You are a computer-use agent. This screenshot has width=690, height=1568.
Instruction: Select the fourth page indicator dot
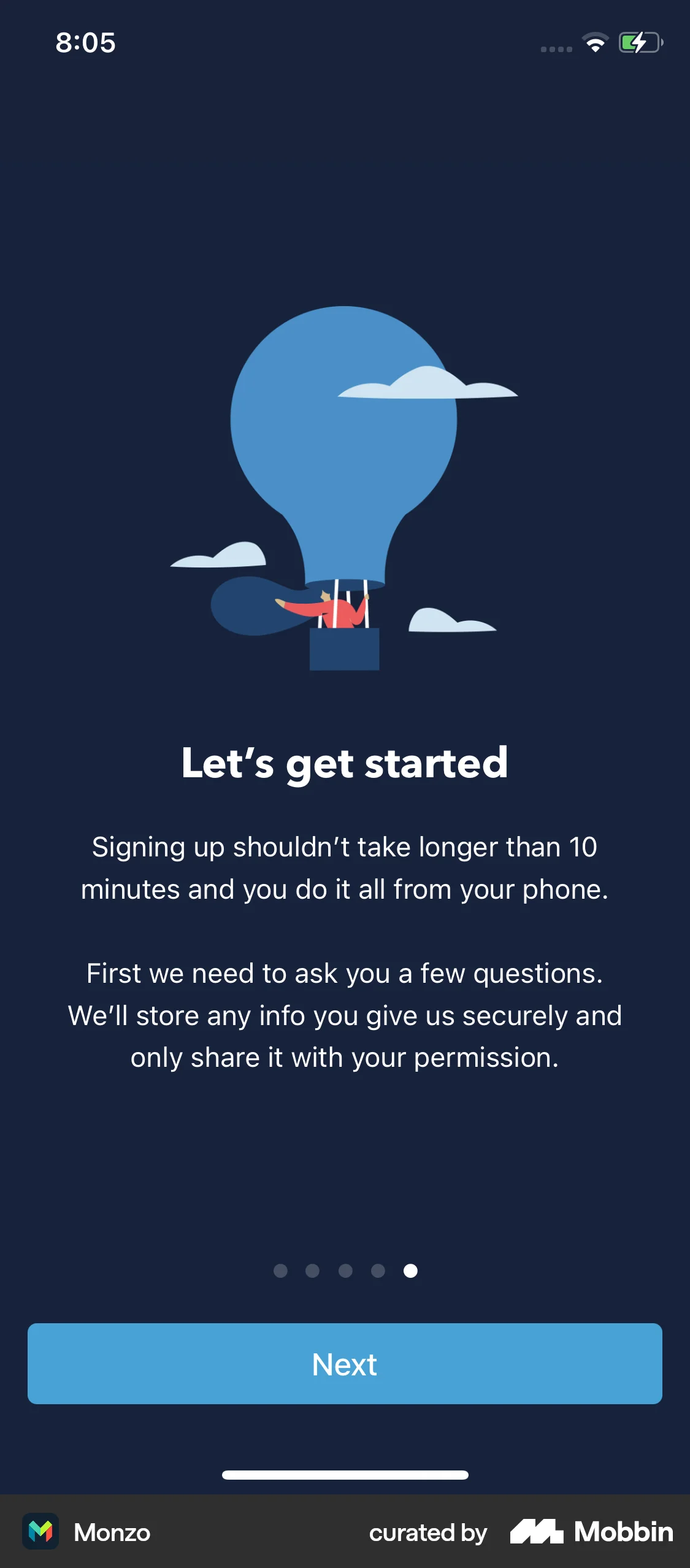coord(377,1272)
